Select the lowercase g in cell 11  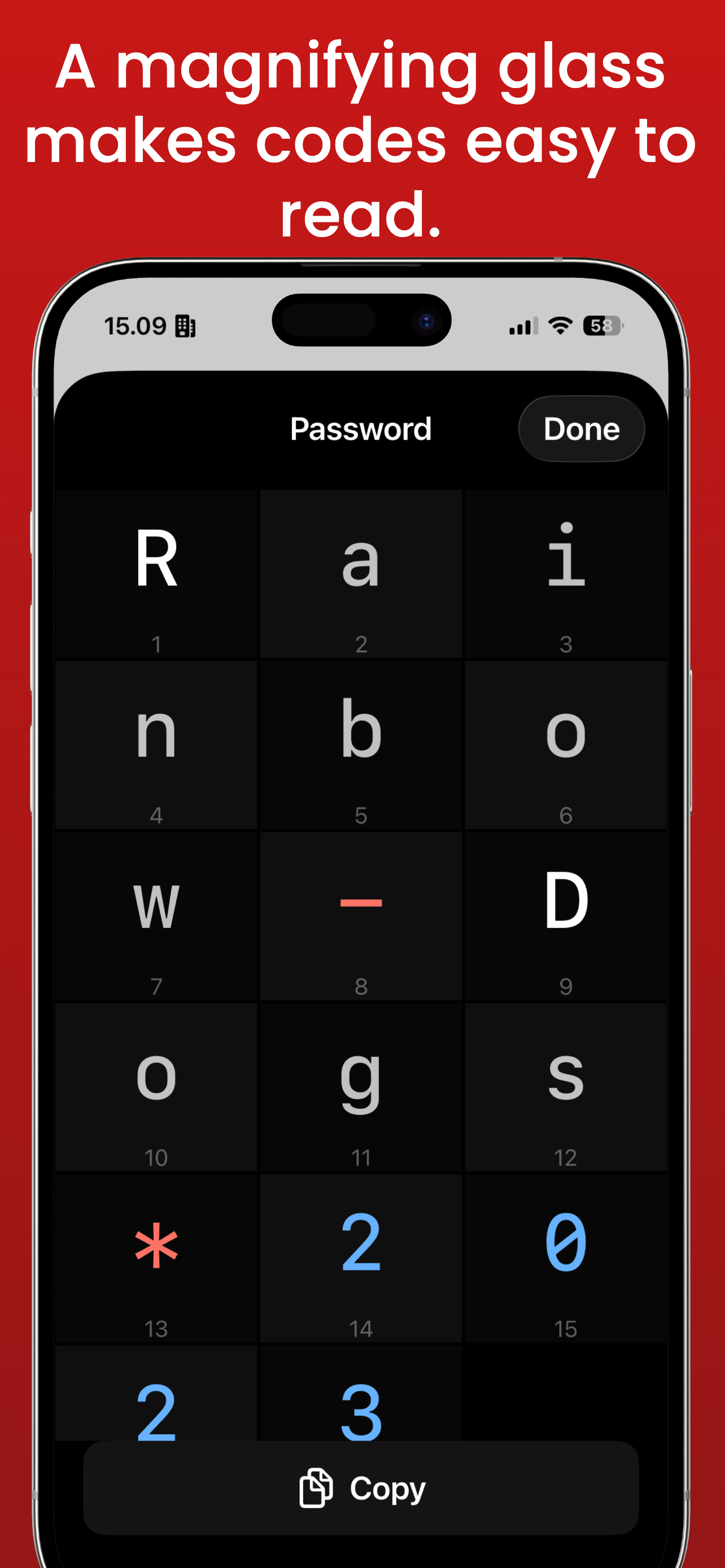click(361, 1080)
